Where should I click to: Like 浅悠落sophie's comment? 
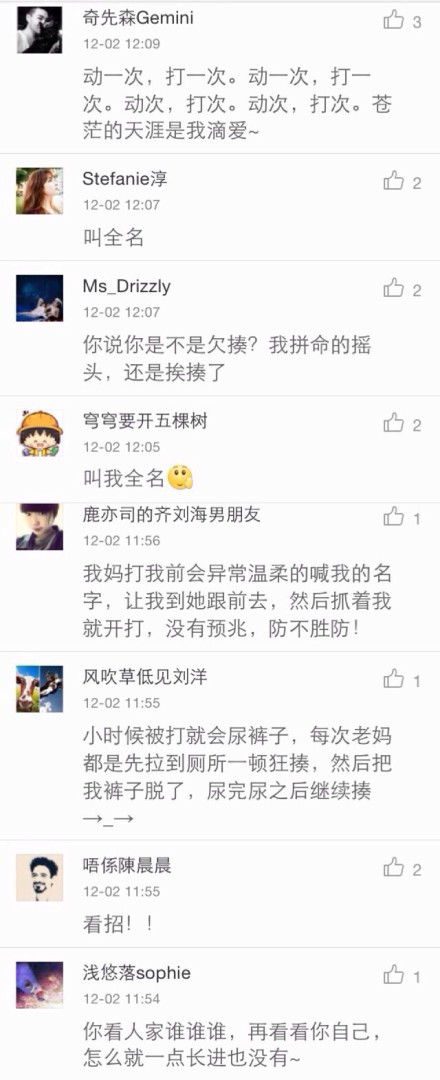393,976
